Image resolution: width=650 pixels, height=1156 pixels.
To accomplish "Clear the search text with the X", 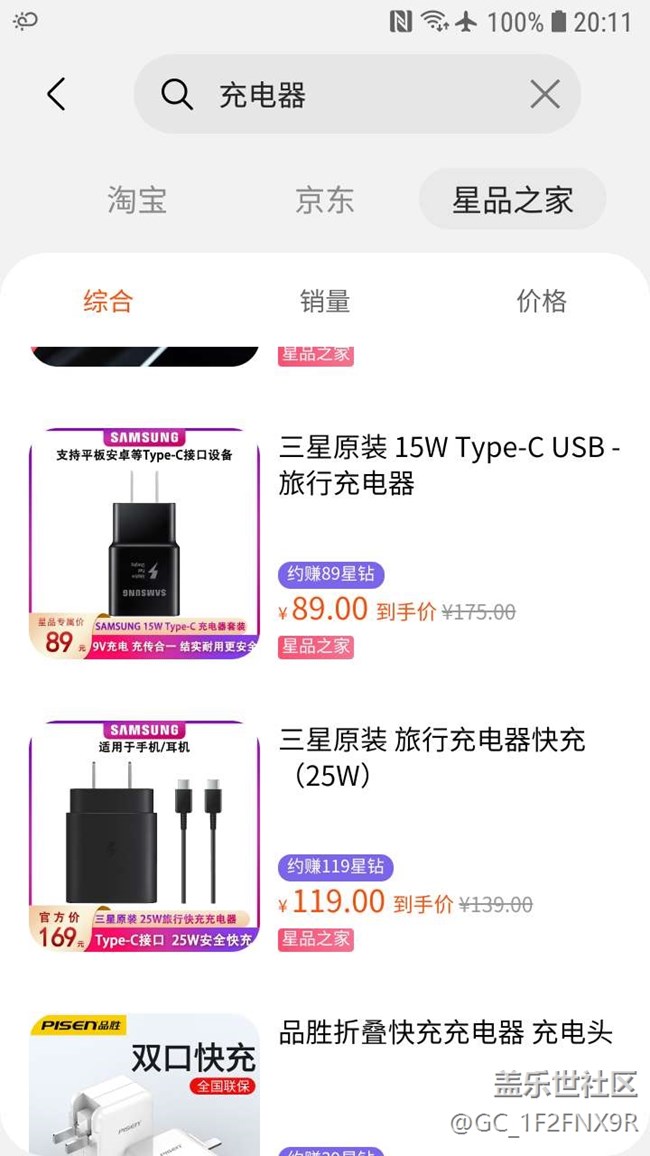I will tap(545, 95).
